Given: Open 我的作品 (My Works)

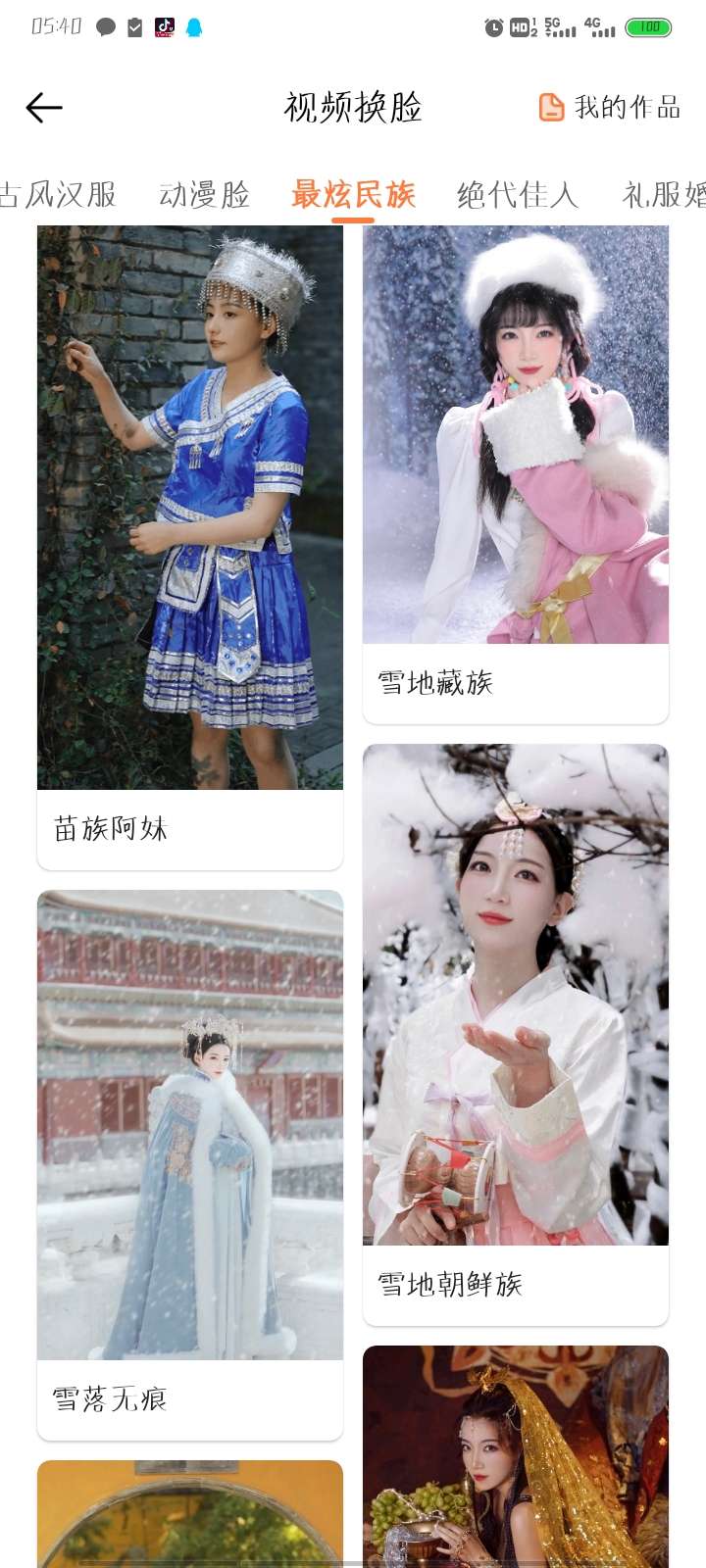Looking at the screenshot, I should coord(610,107).
